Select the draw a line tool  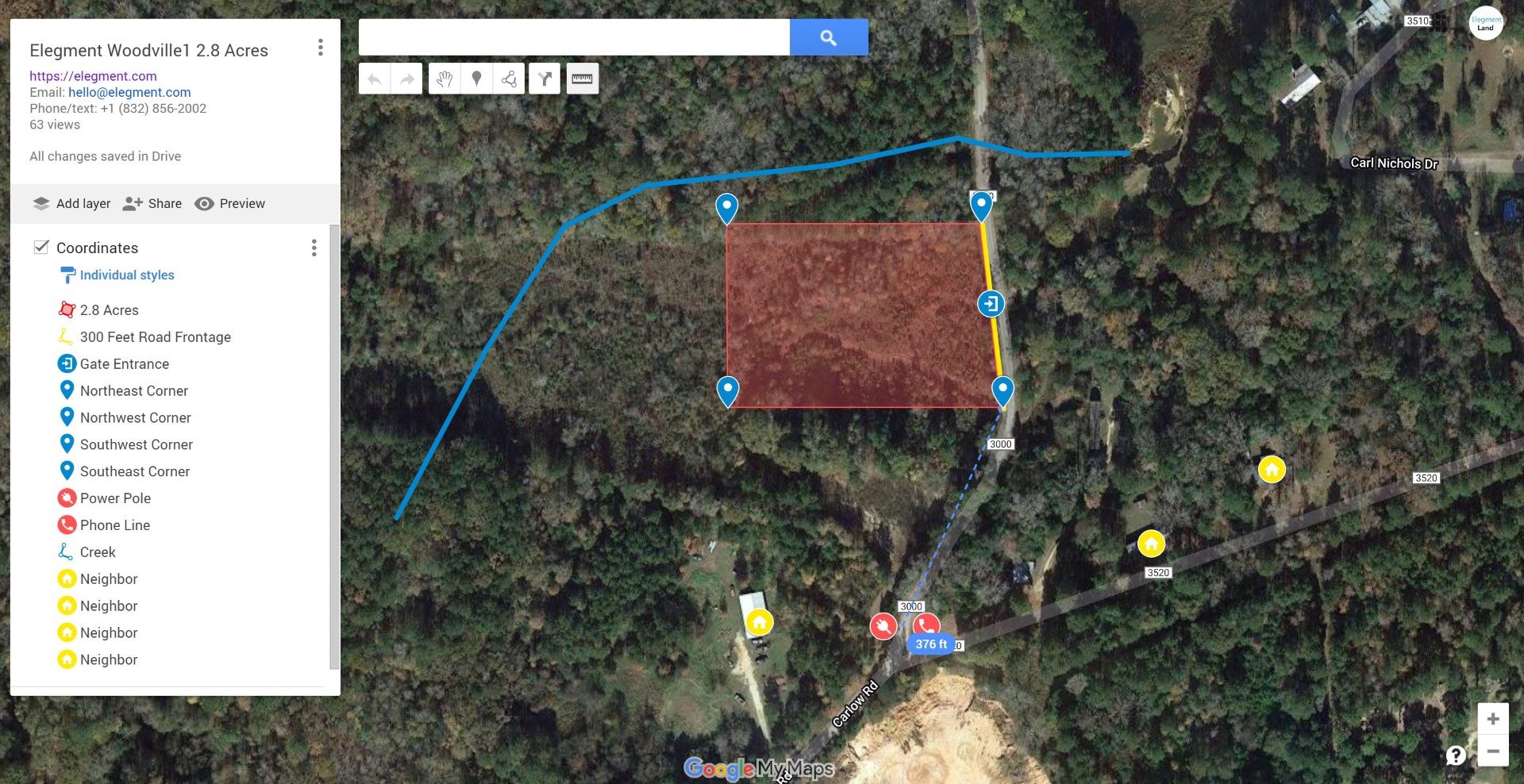[509, 79]
